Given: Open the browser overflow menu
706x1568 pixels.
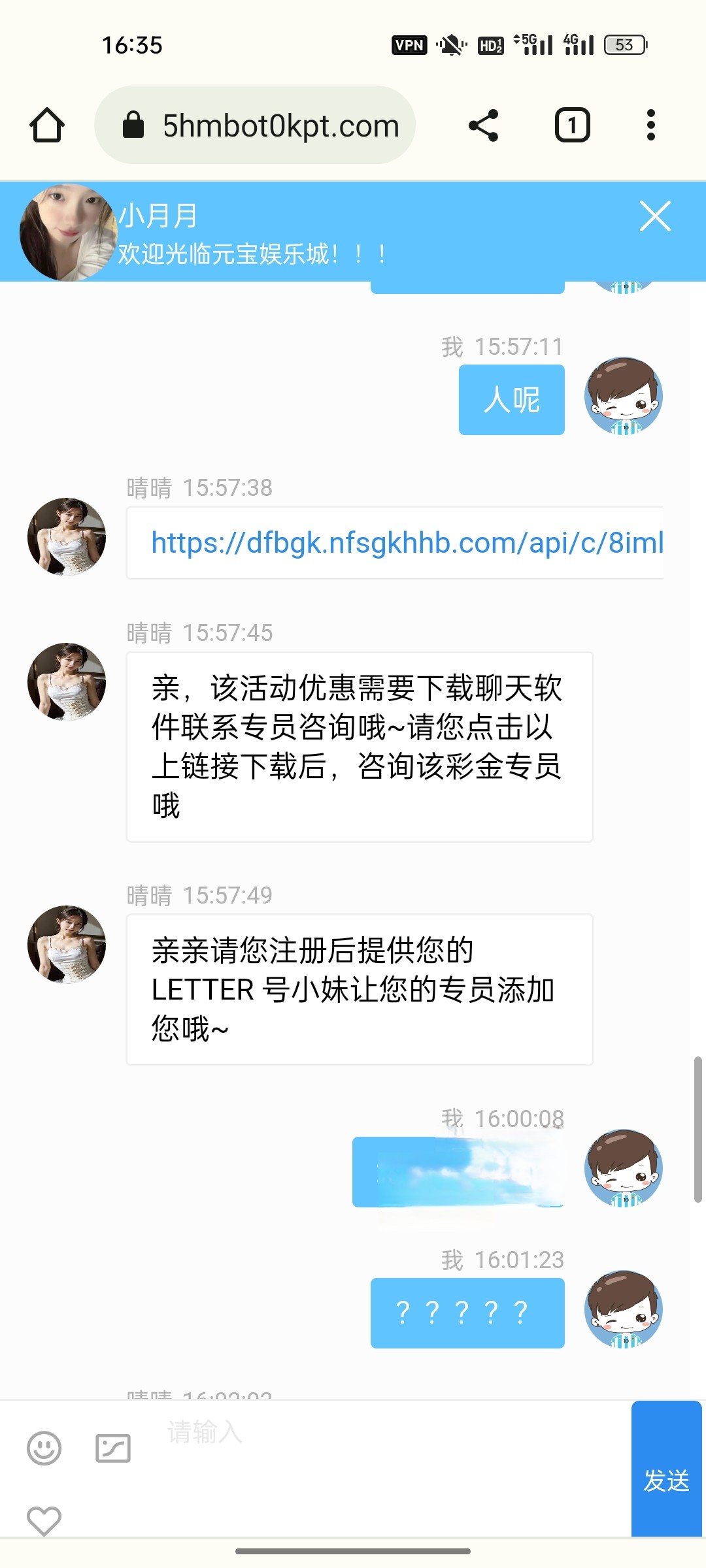Looking at the screenshot, I should tap(650, 125).
